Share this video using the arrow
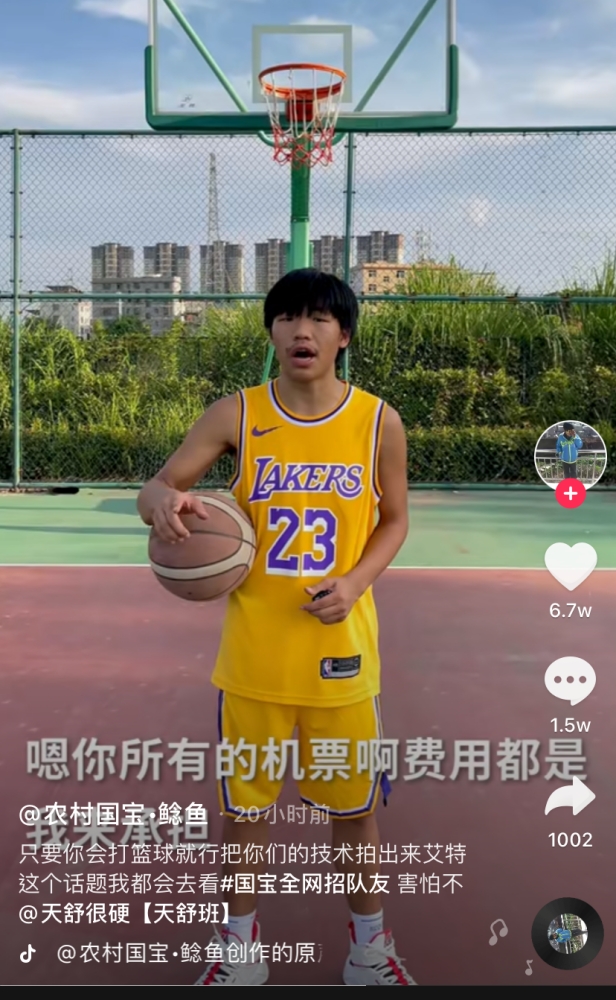The width and height of the screenshot is (616, 1000). pos(570,796)
